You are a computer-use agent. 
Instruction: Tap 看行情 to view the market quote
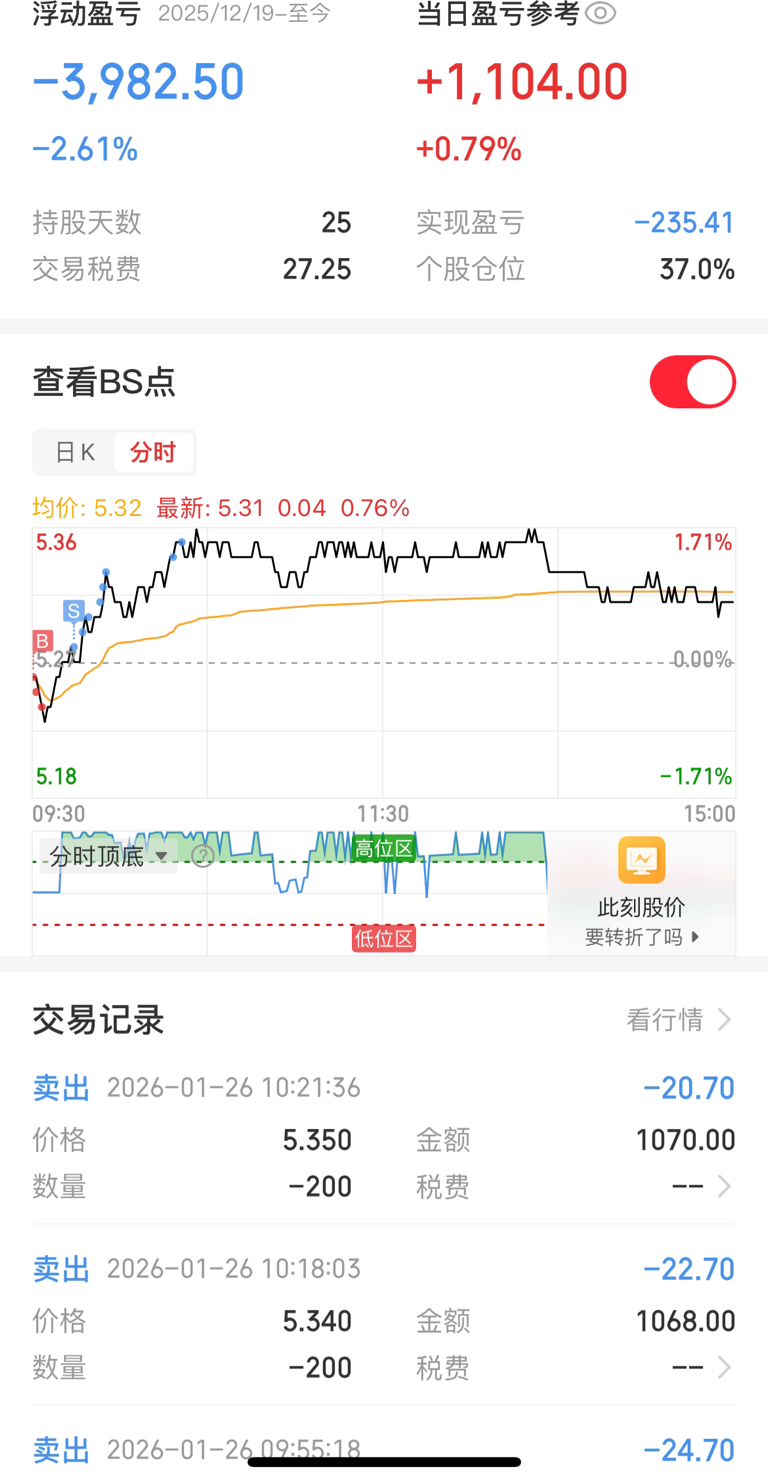pyautogui.click(x=680, y=1019)
